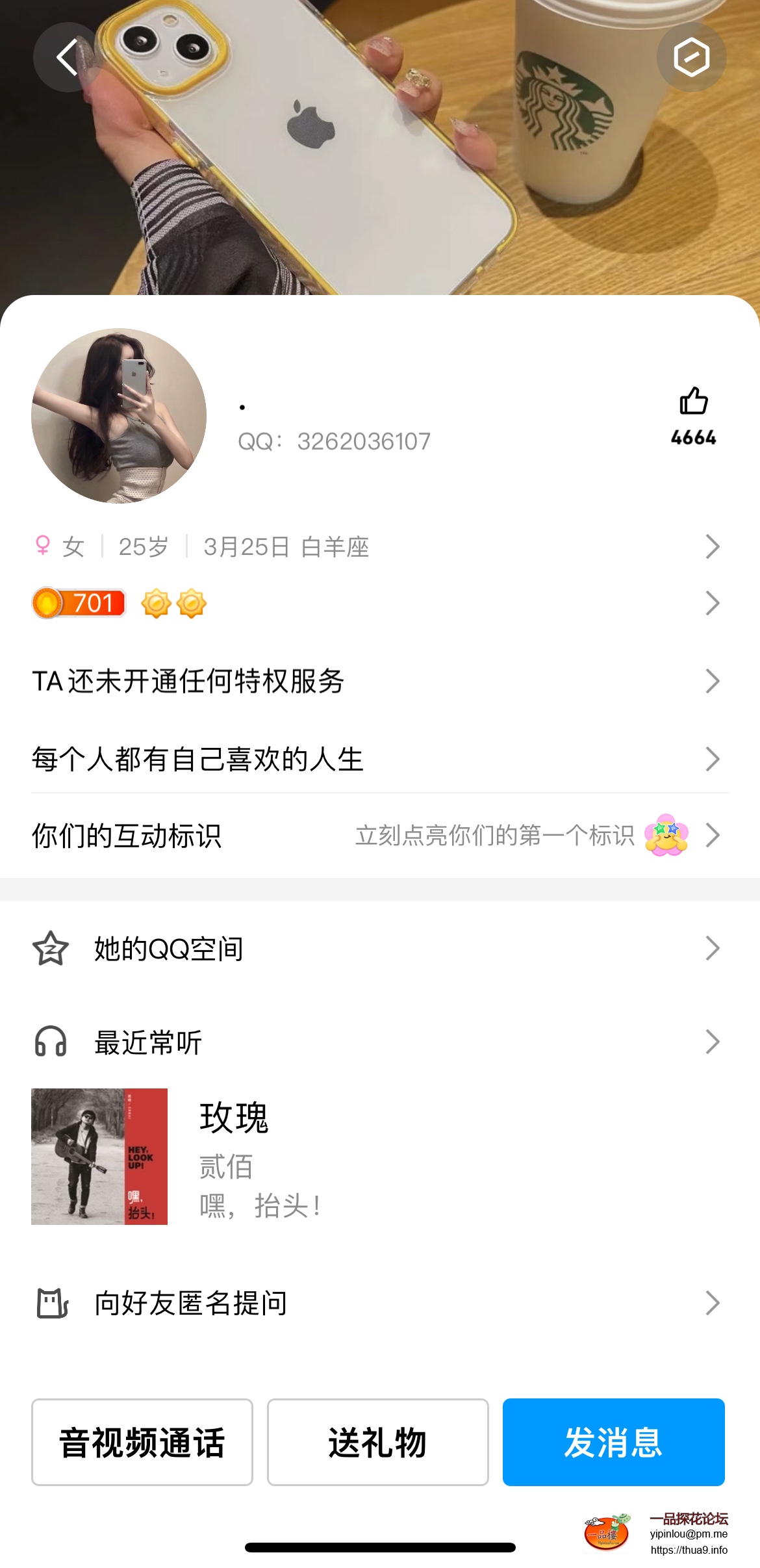Open the profile avatar photo
The width and height of the screenshot is (760, 1568).
pyautogui.click(x=119, y=416)
